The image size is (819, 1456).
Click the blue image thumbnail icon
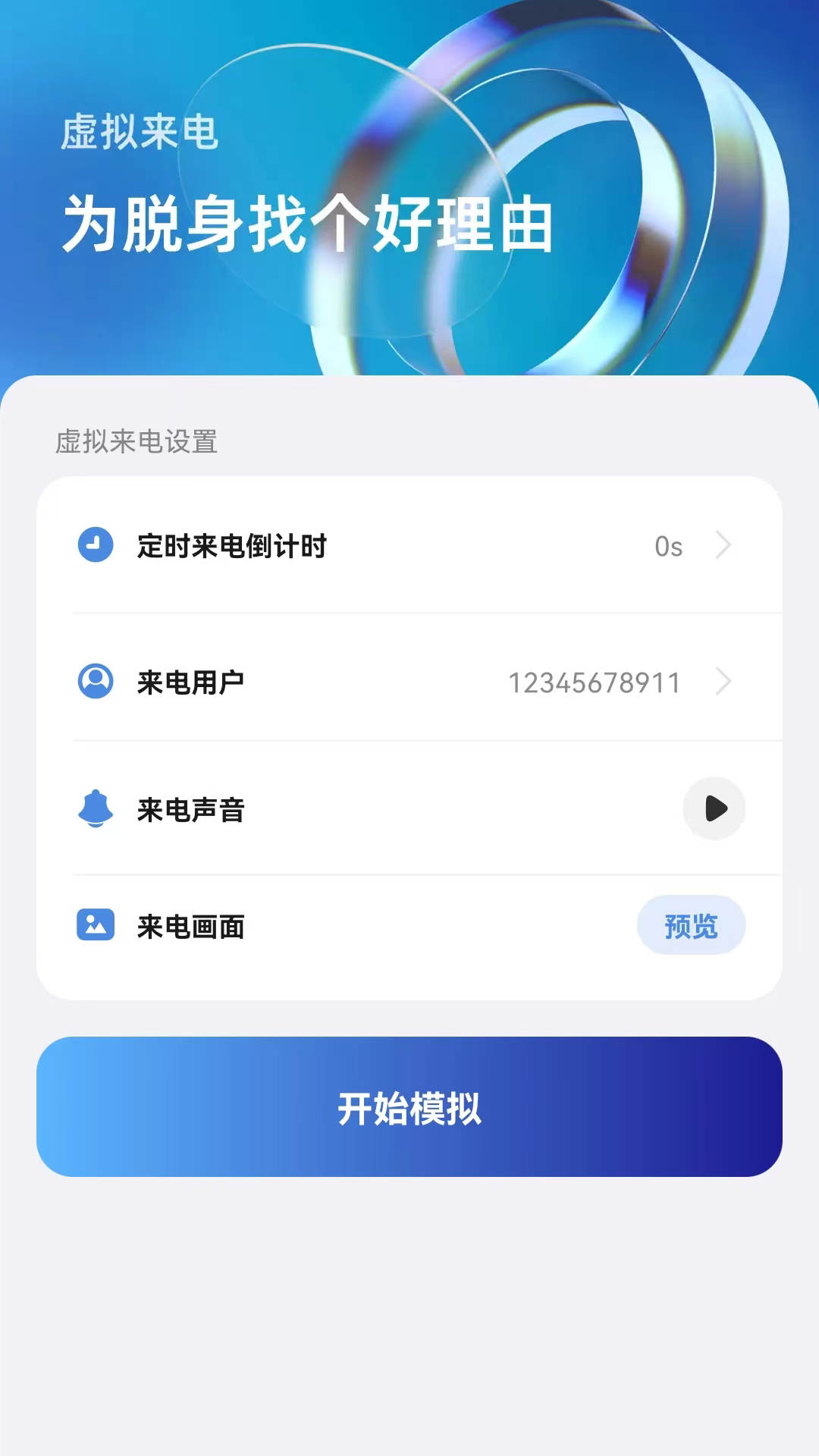pos(94,924)
